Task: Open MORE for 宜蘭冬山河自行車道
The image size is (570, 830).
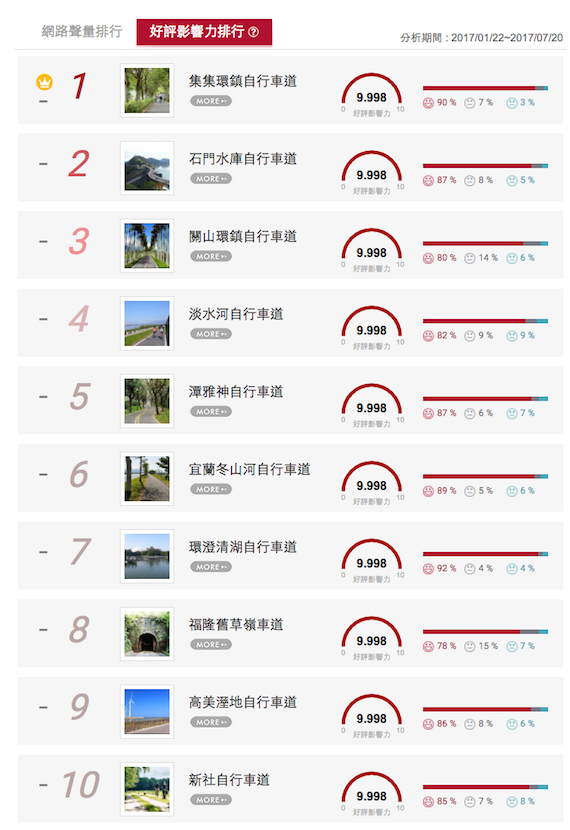Action: [211, 489]
